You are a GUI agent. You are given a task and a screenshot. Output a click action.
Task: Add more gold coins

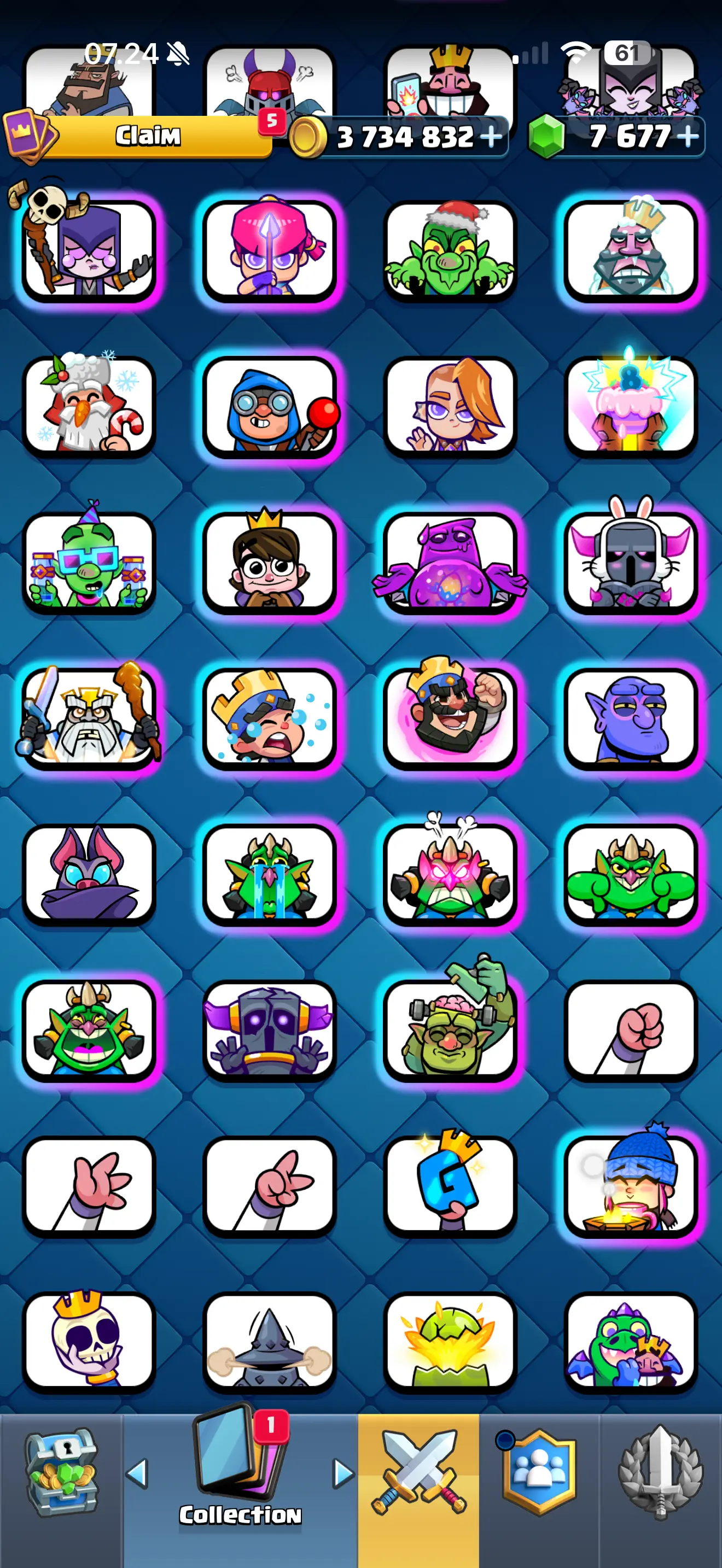492,136
